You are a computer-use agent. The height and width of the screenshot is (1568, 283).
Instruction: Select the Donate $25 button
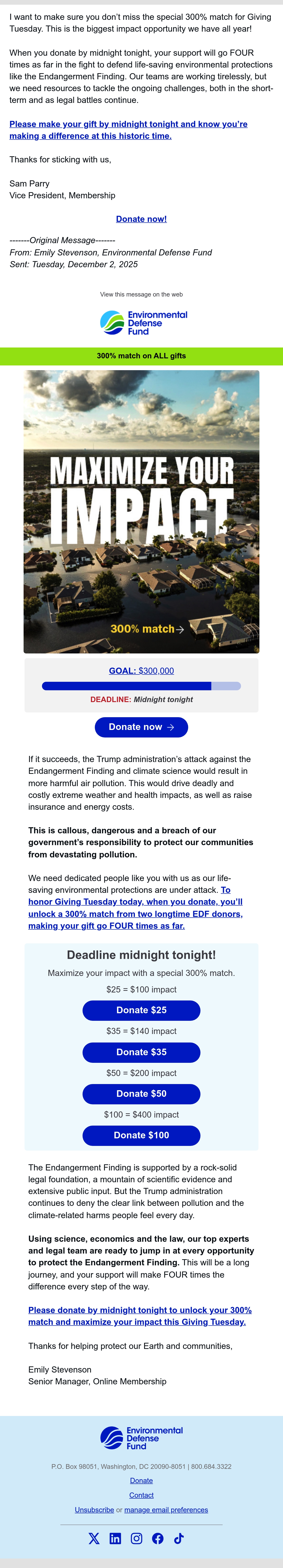coord(141,1010)
